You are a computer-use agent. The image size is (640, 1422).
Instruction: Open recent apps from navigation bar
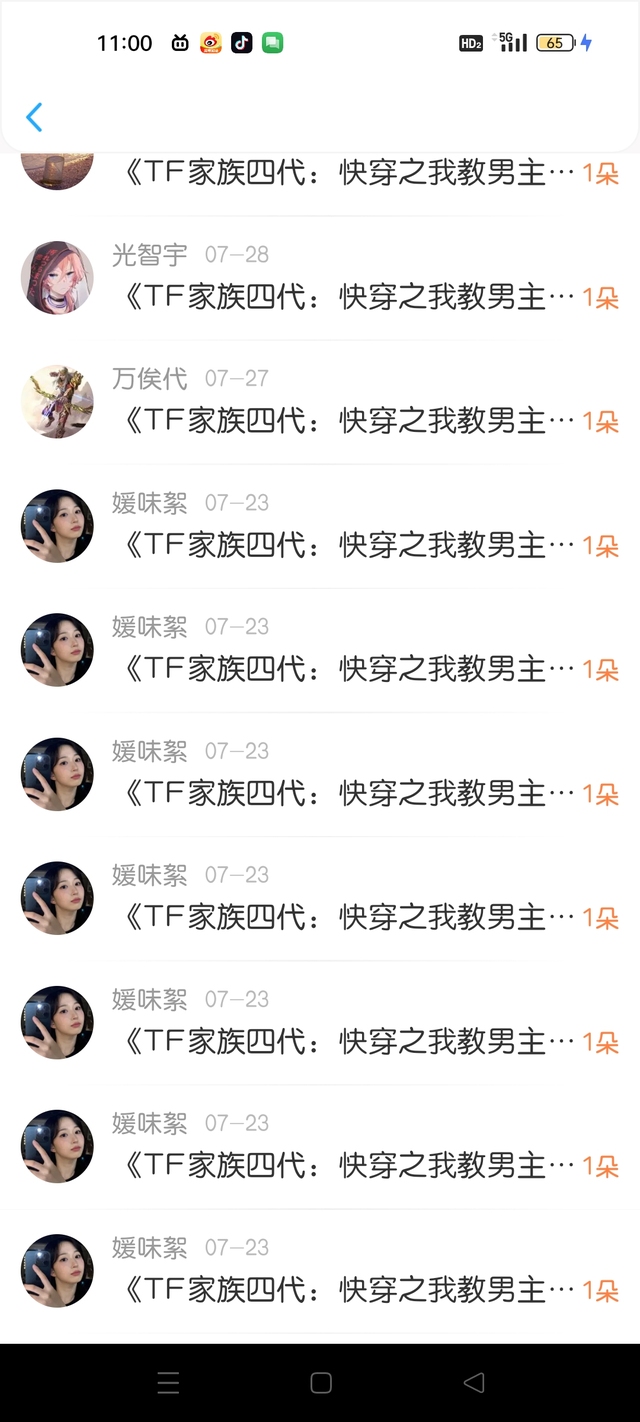pyautogui.click(x=169, y=1382)
